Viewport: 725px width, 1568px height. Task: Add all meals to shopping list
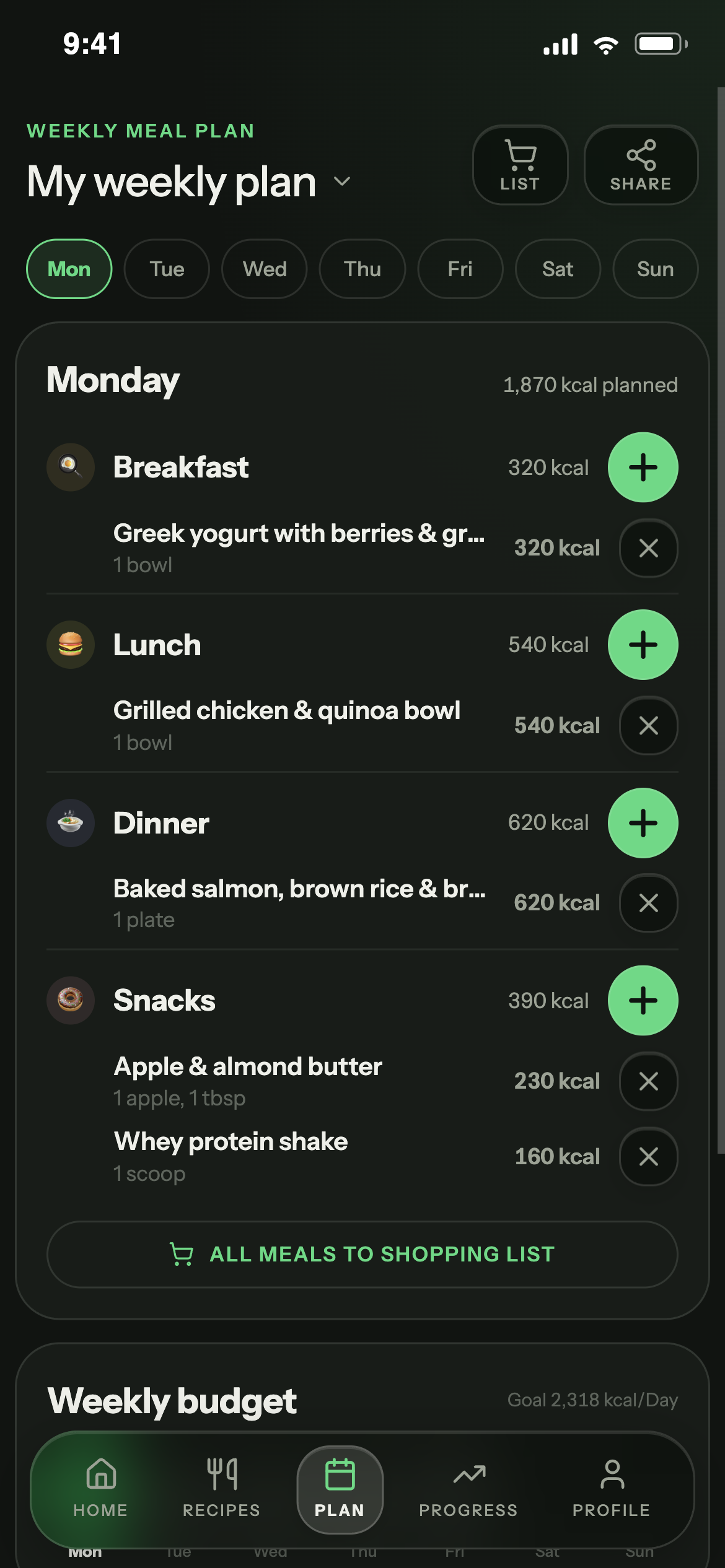[x=362, y=1254]
